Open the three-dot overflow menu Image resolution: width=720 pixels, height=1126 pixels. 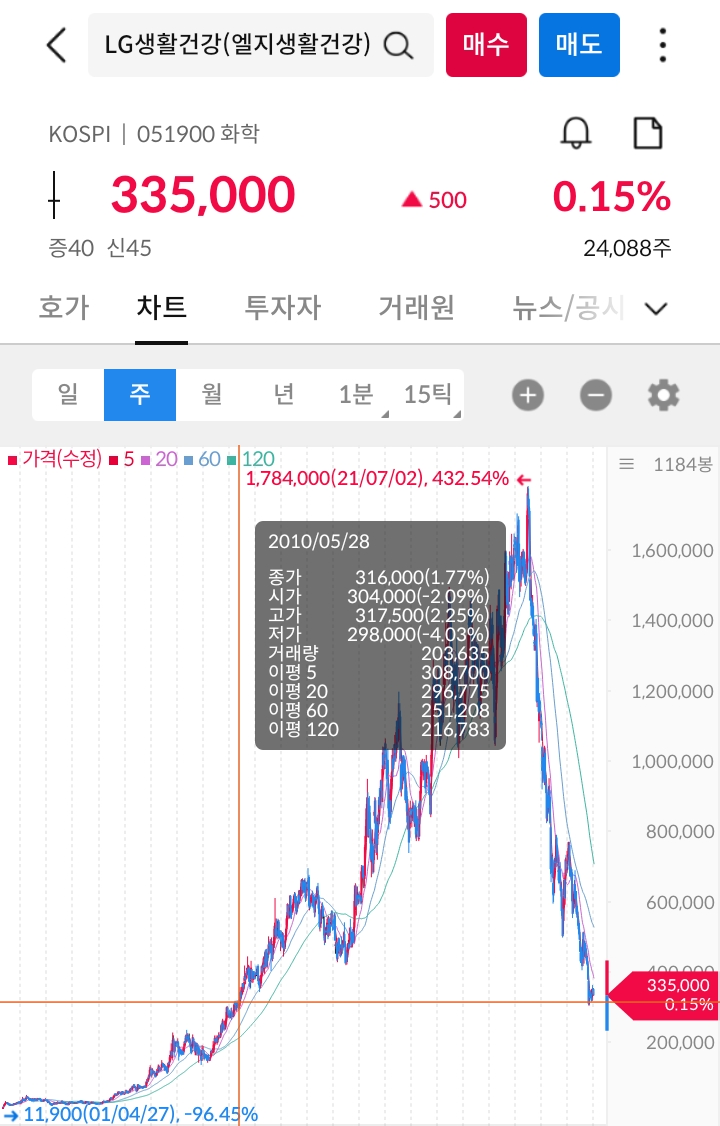pyautogui.click(x=662, y=45)
